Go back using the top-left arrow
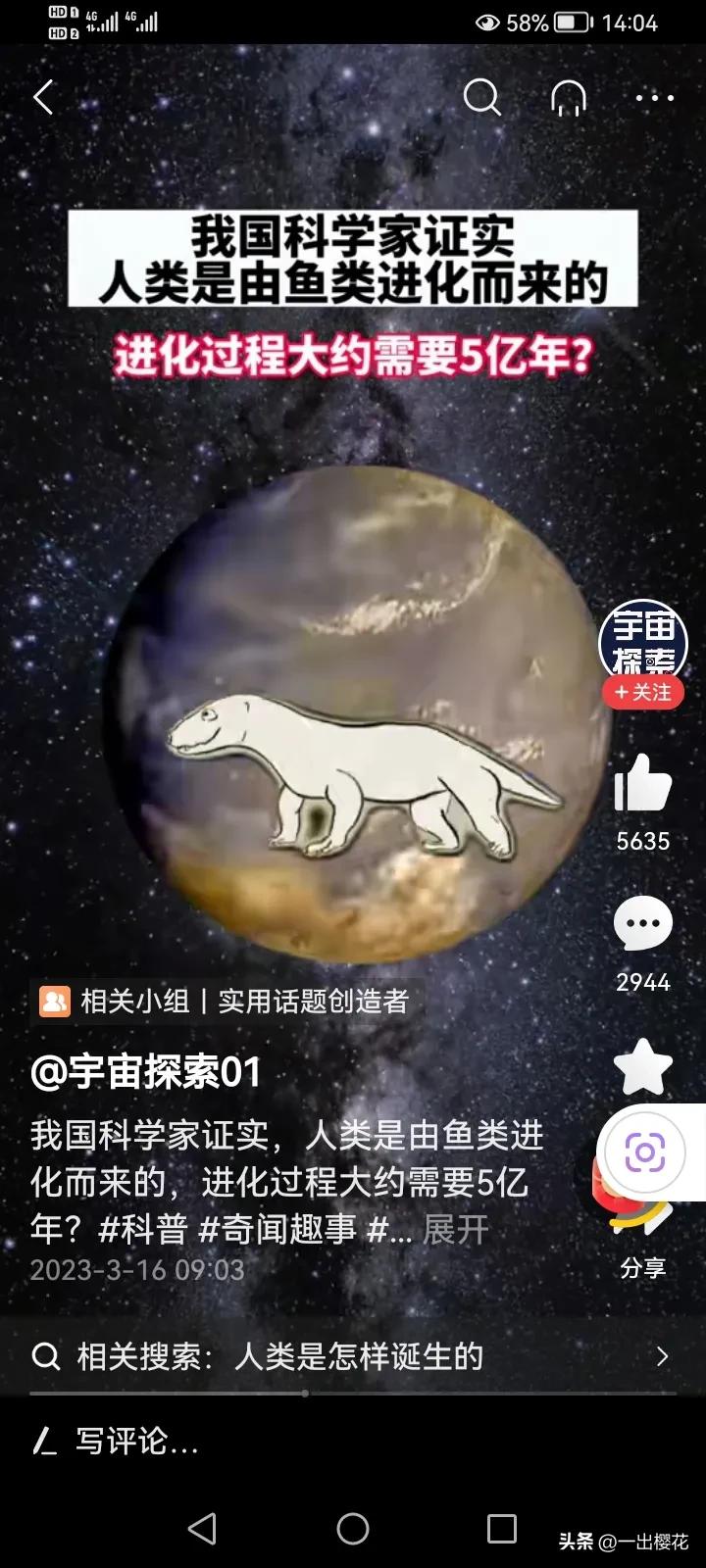706x1568 pixels. tap(43, 98)
